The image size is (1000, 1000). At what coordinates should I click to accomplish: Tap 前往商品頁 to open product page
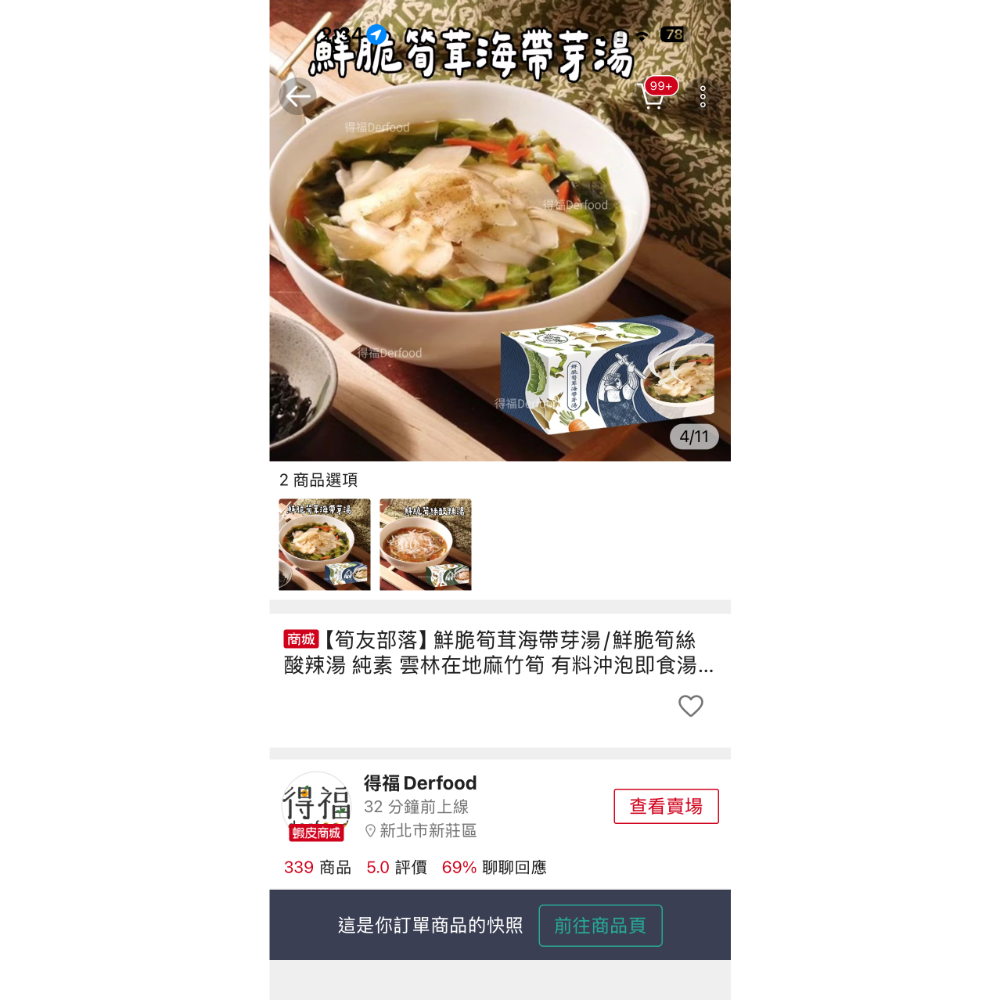coord(600,925)
